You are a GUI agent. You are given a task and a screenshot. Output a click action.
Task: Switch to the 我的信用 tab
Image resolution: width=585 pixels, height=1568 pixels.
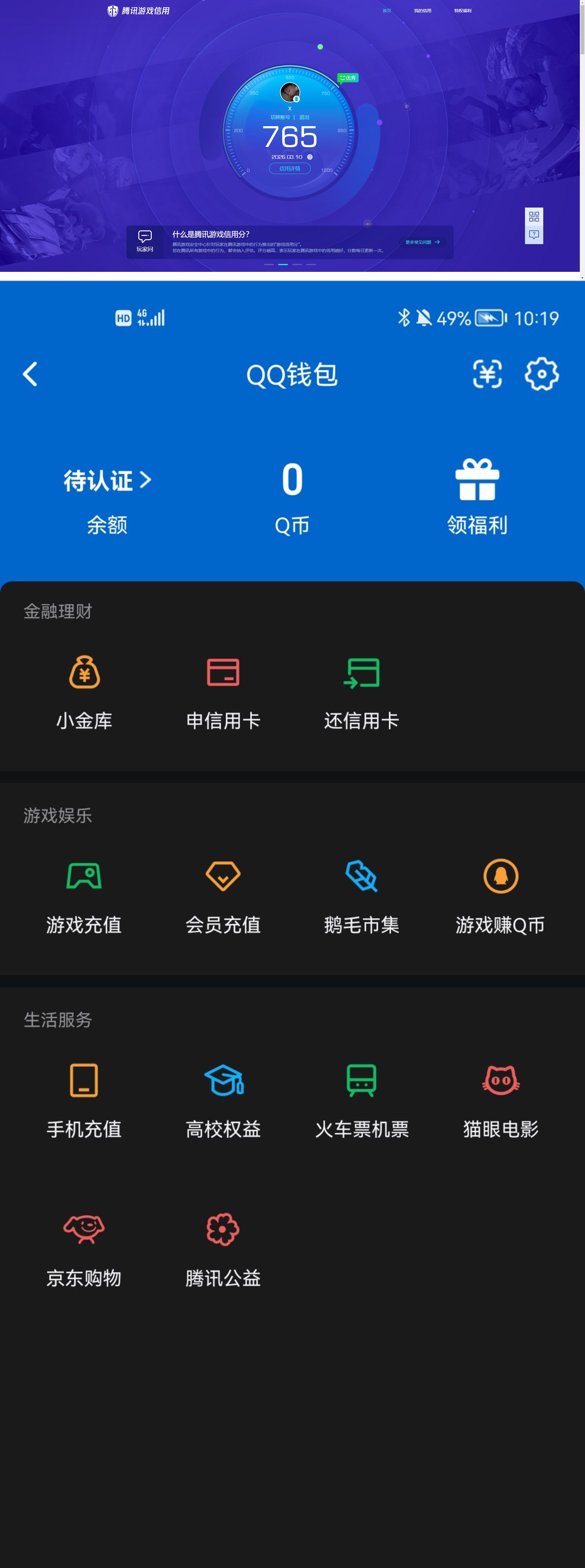click(423, 10)
